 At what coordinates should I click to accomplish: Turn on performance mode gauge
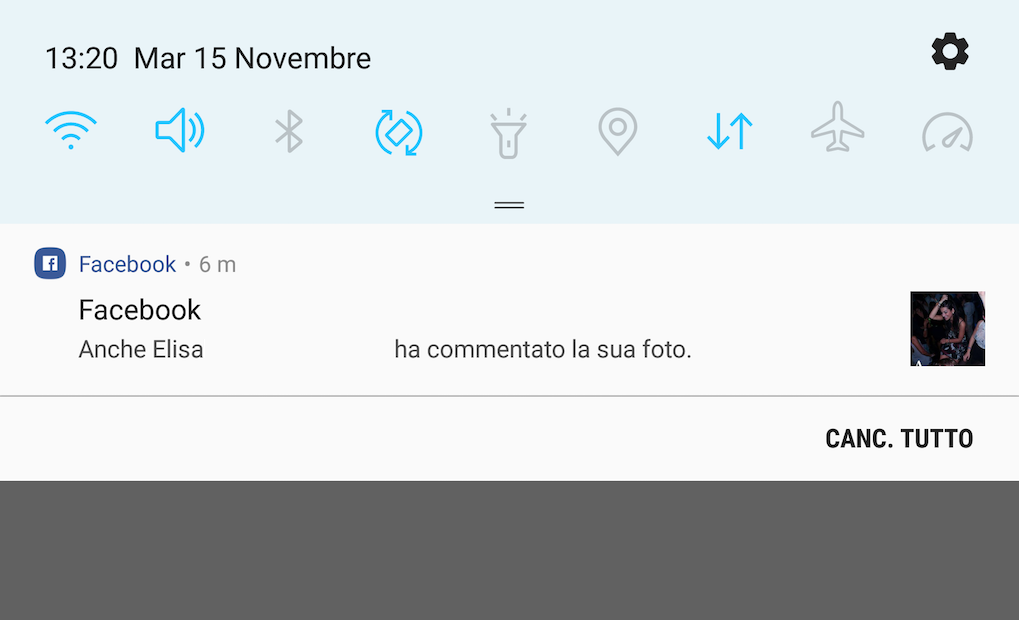click(x=947, y=132)
